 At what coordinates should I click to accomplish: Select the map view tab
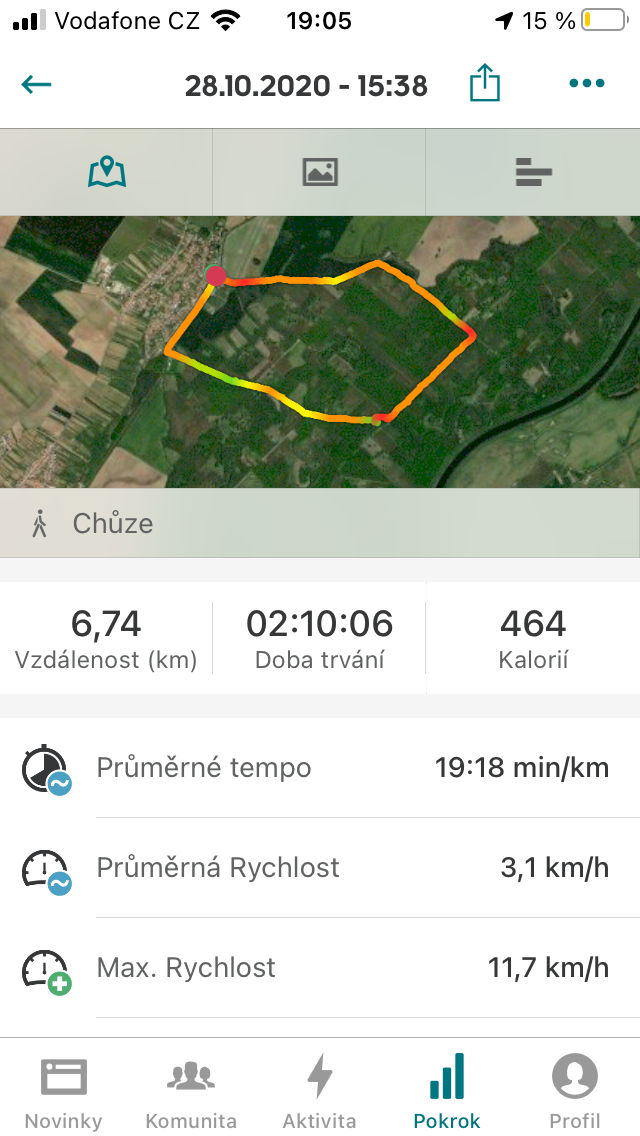point(107,172)
